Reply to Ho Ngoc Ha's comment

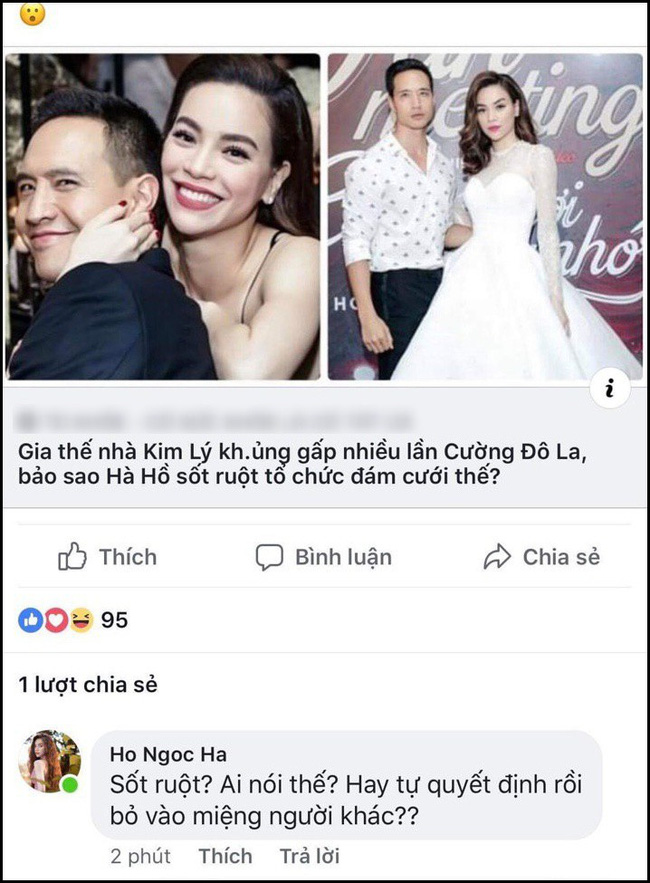tap(308, 856)
